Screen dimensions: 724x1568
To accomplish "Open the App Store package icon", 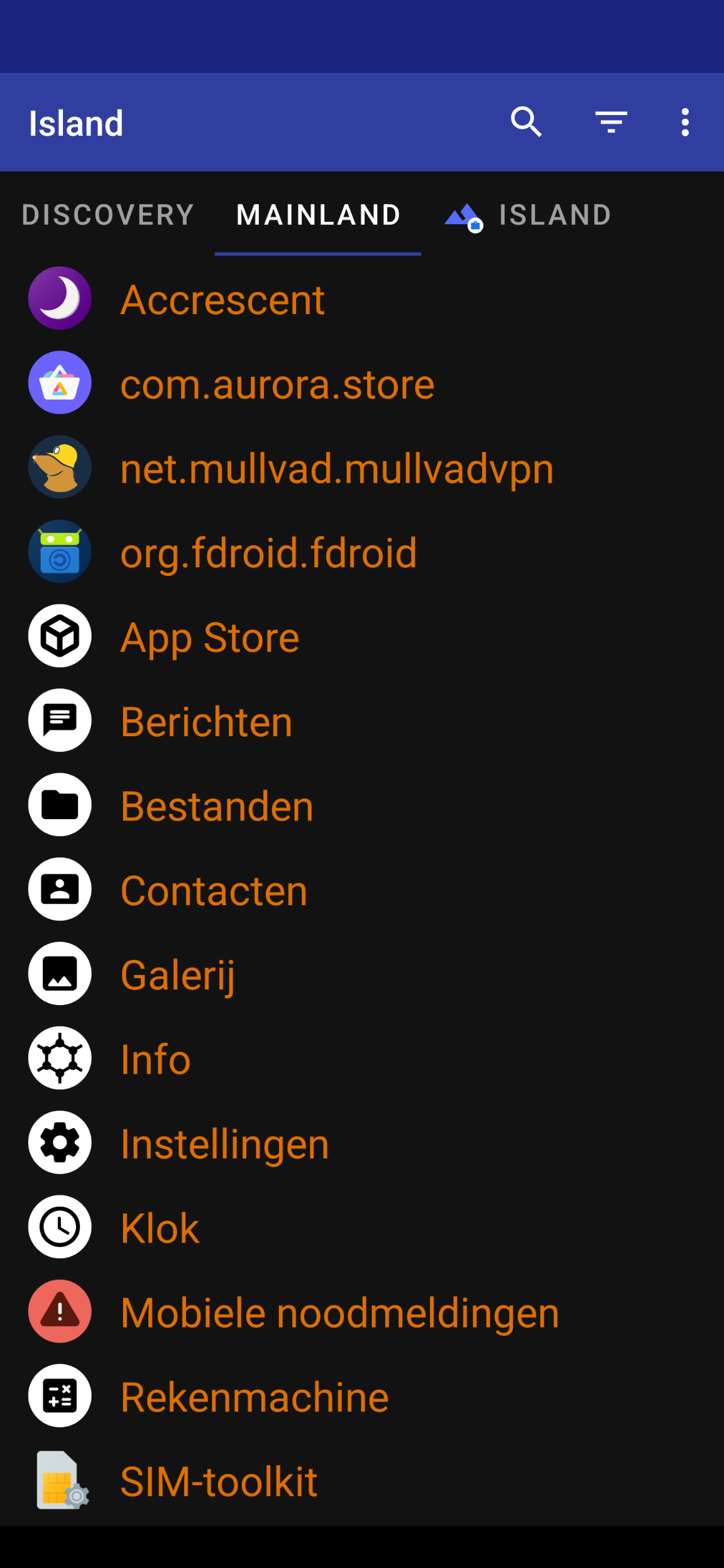I will pyautogui.click(x=60, y=636).
